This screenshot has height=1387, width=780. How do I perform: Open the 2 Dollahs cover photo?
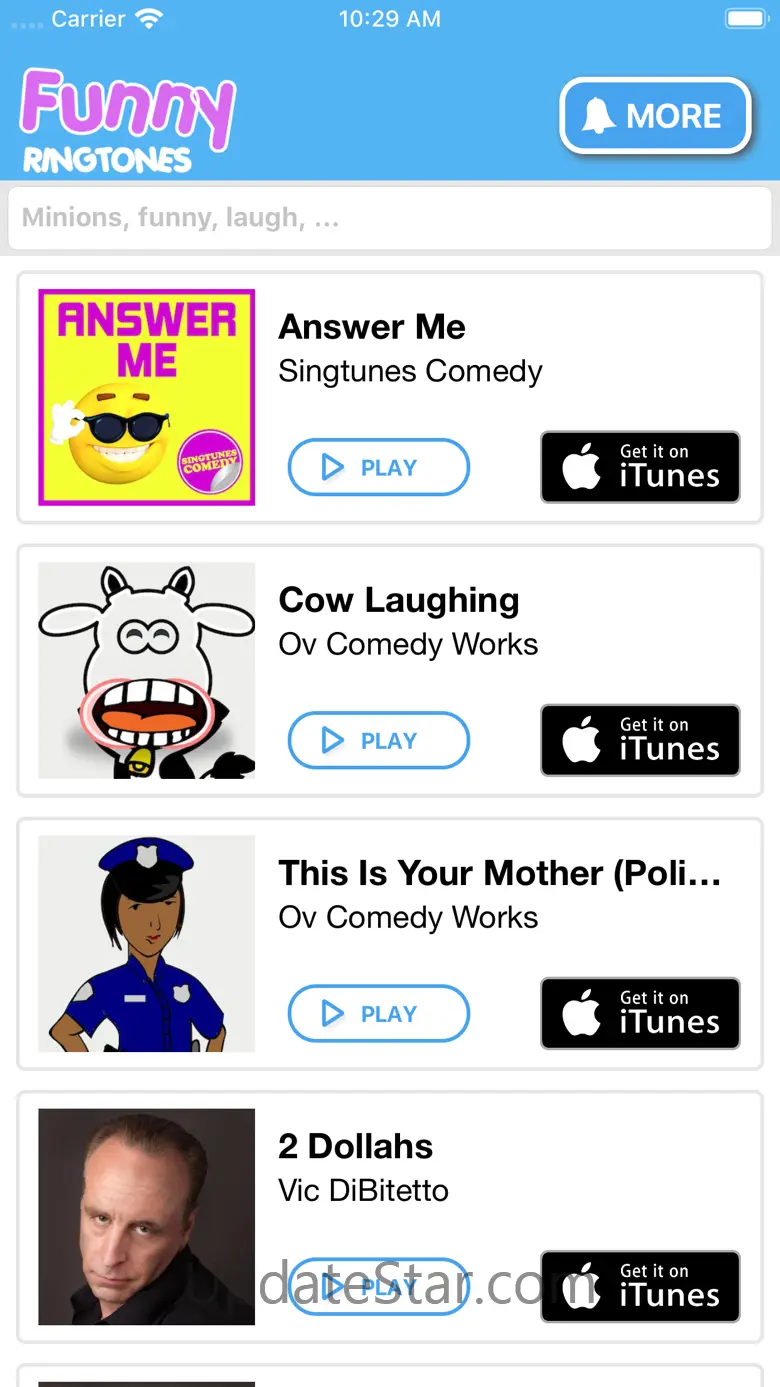click(147, 1216)
